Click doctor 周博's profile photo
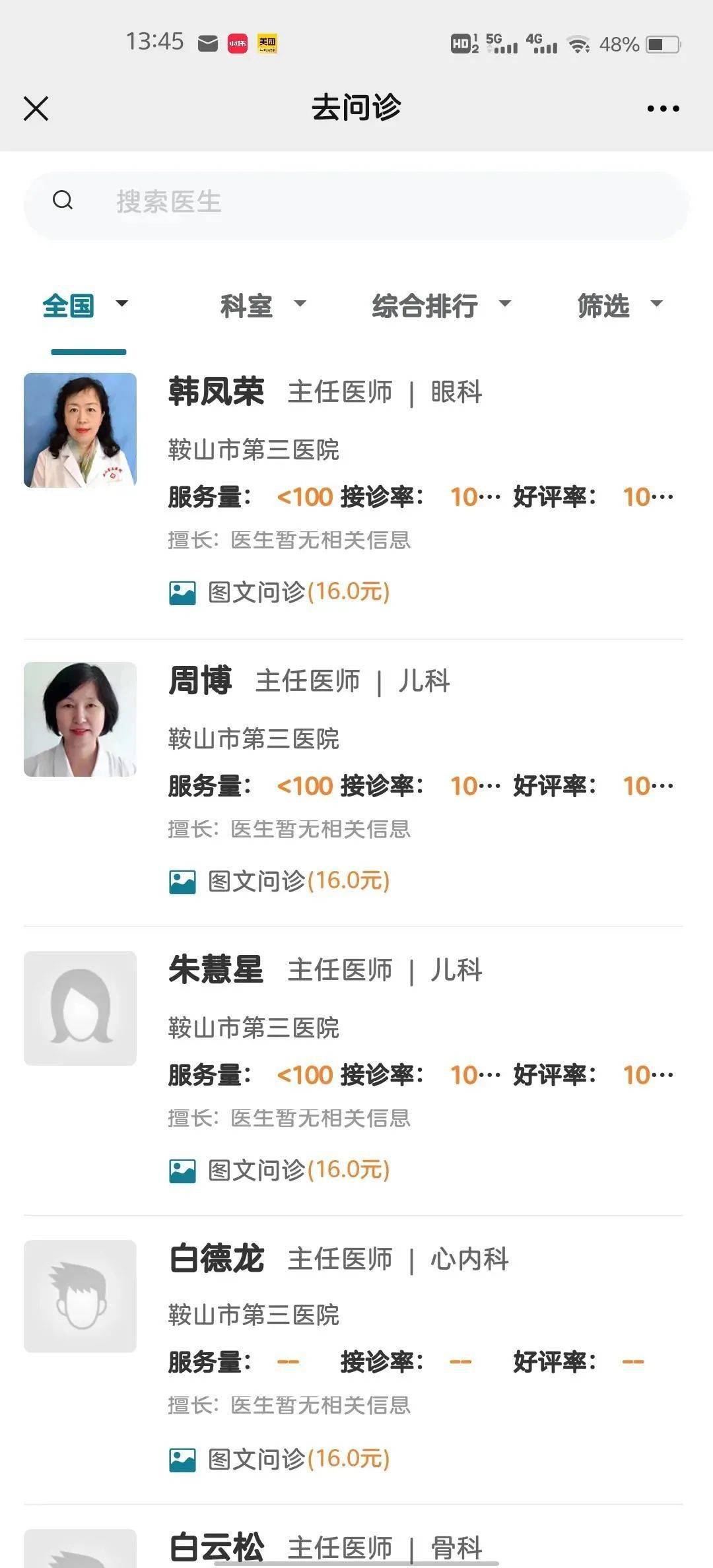This screenshot has width=713, height=1568. 80,719
